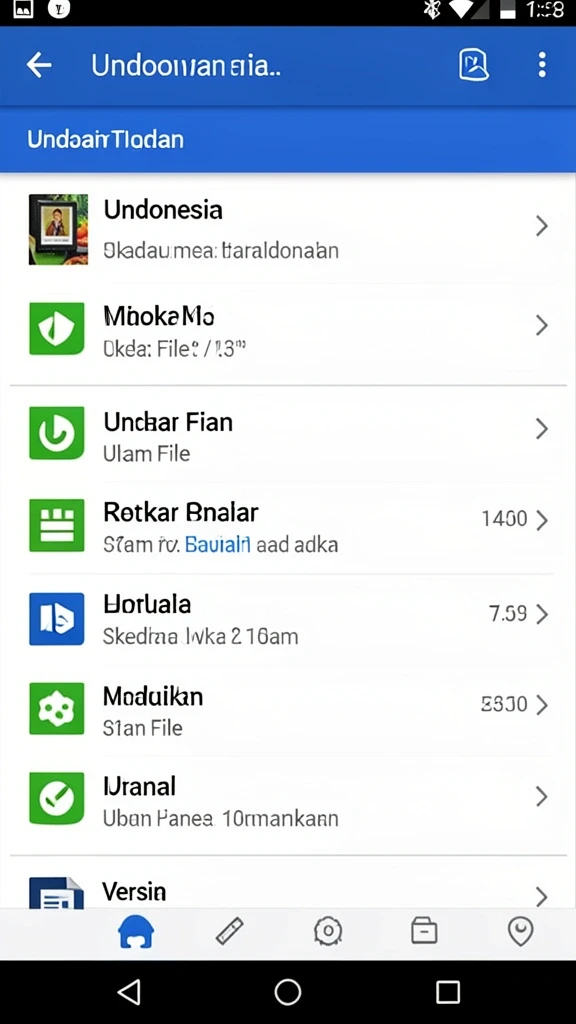The image size is (576, 1024).
Task: Go back using the top-left arrow
Action: (39, 65)
